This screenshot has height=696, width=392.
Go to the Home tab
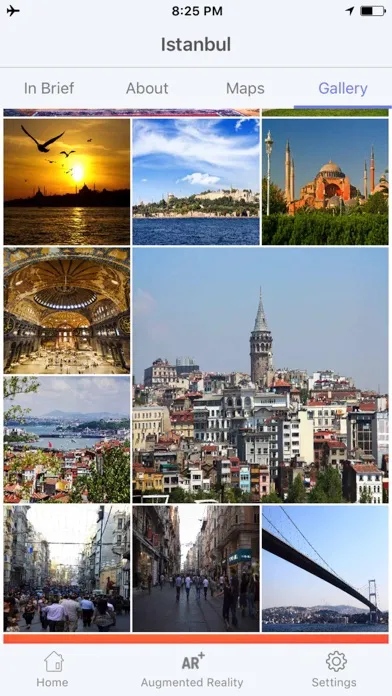[x=53, y=669]
